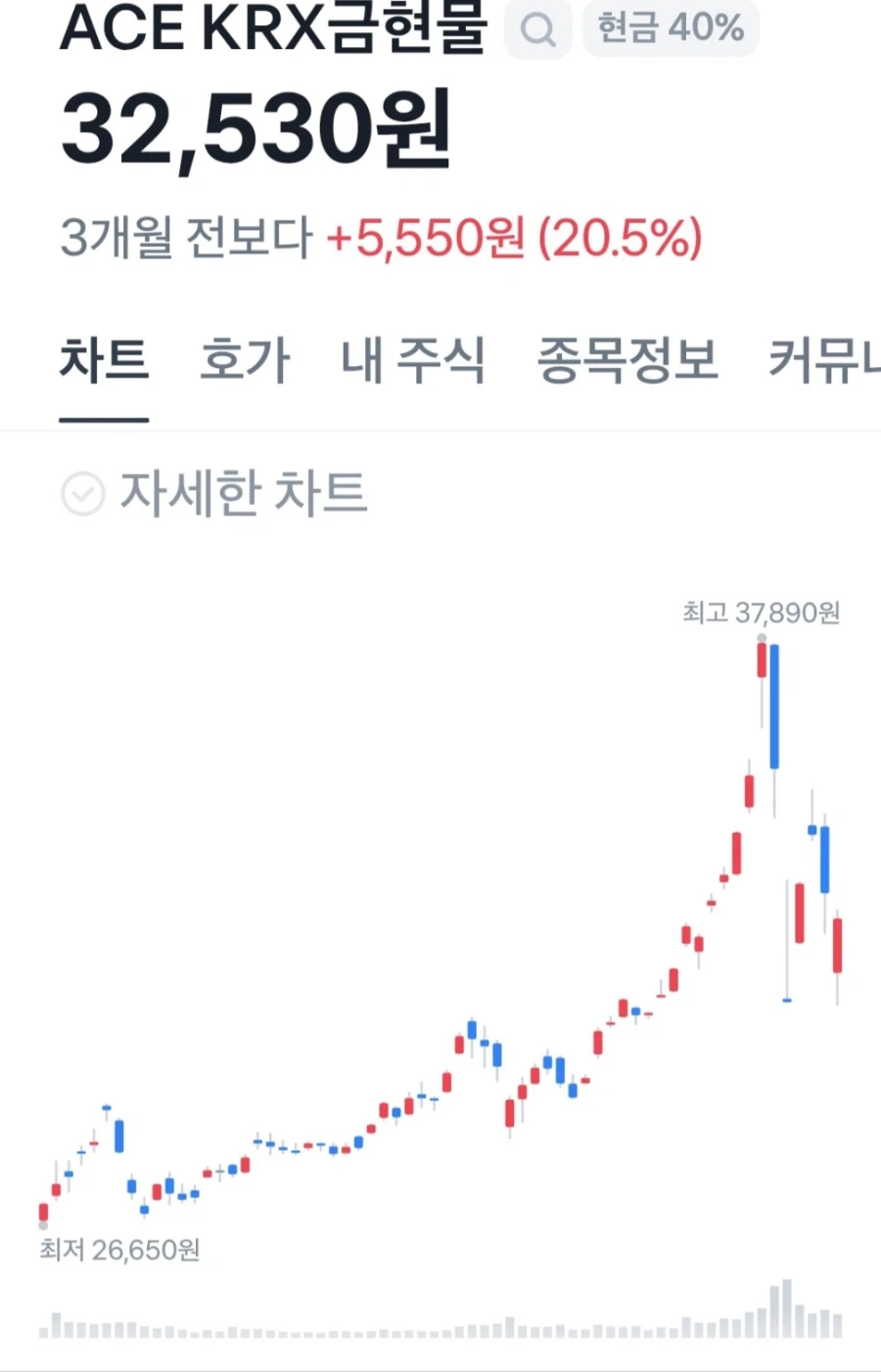Image resolution: width=881 pixels, height=1372 pixels.
Task: Tap the rightmost red candlestick
Action: pyautogui.click(x=838, y=944)
